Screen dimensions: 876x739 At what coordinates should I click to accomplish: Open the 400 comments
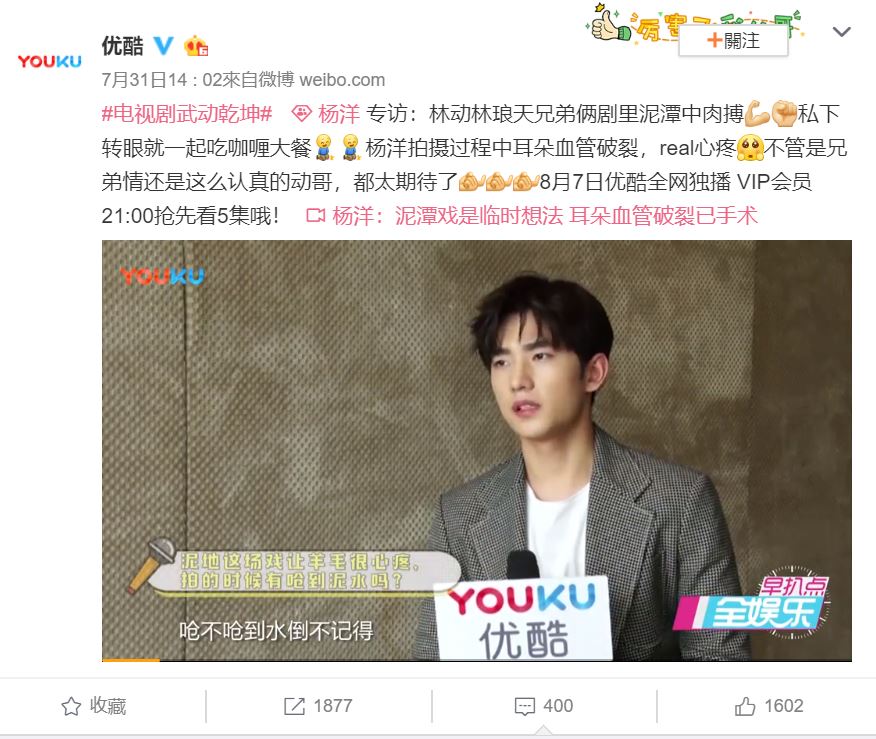[x=544, y=706]
